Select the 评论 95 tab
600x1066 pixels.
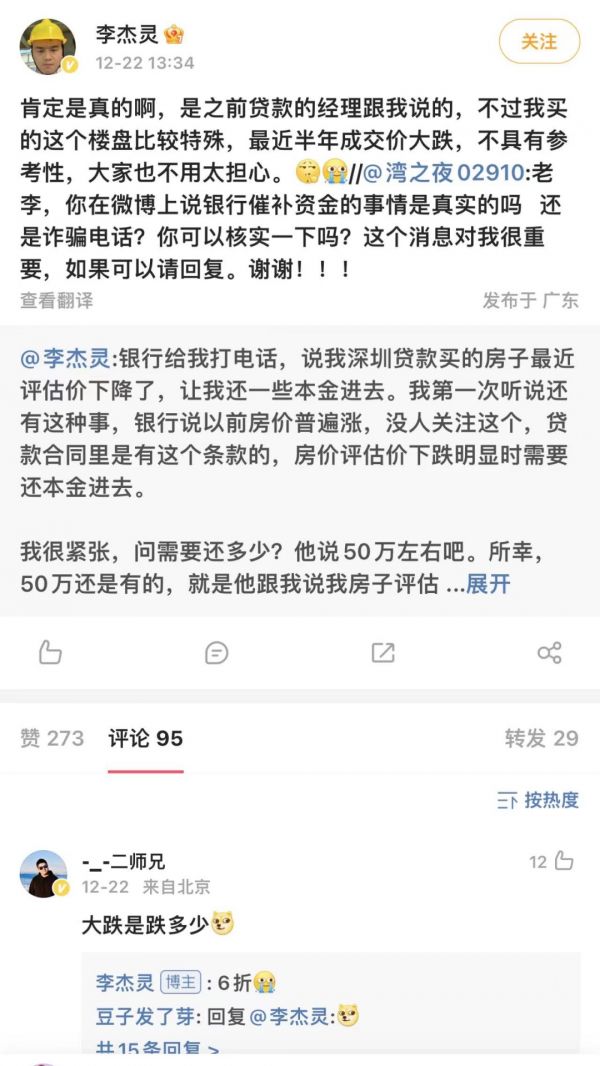click(145, 738)
